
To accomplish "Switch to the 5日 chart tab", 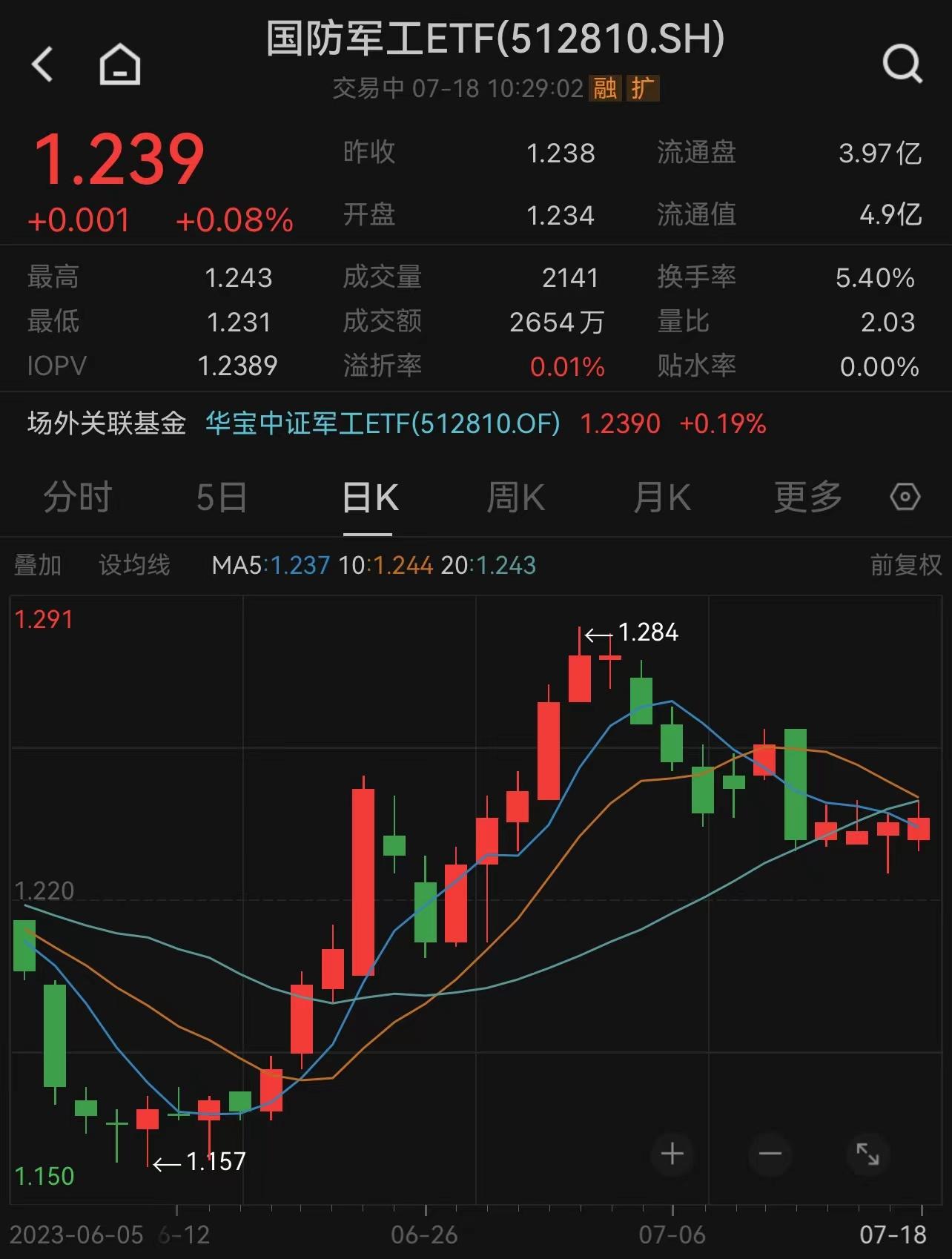I will click(x=221, y=497).
